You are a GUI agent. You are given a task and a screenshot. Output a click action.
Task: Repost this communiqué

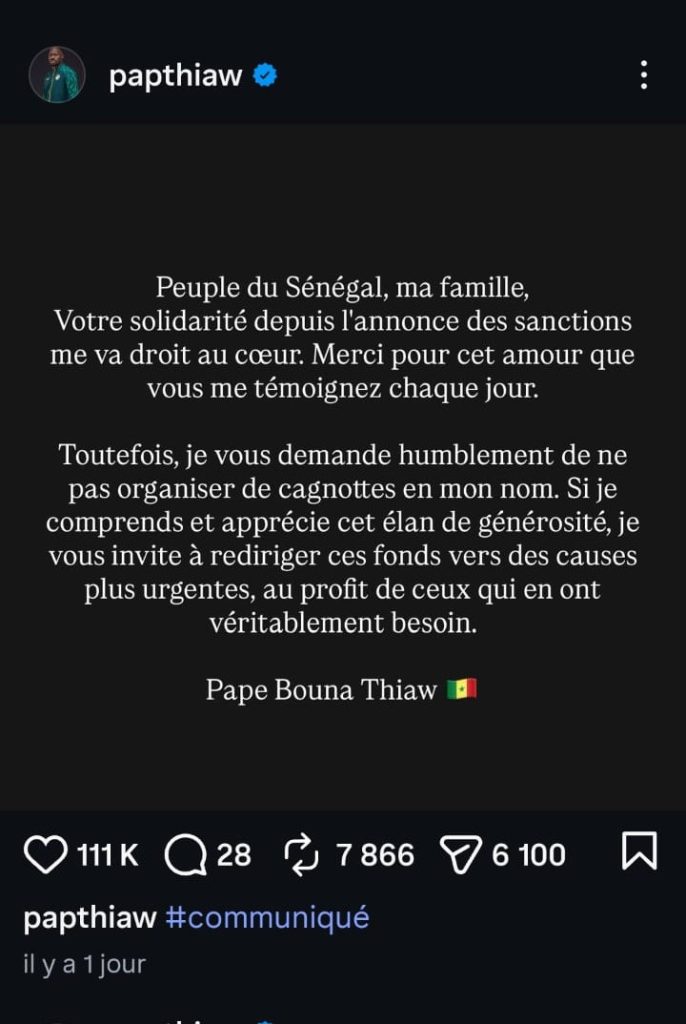point(301,854)
